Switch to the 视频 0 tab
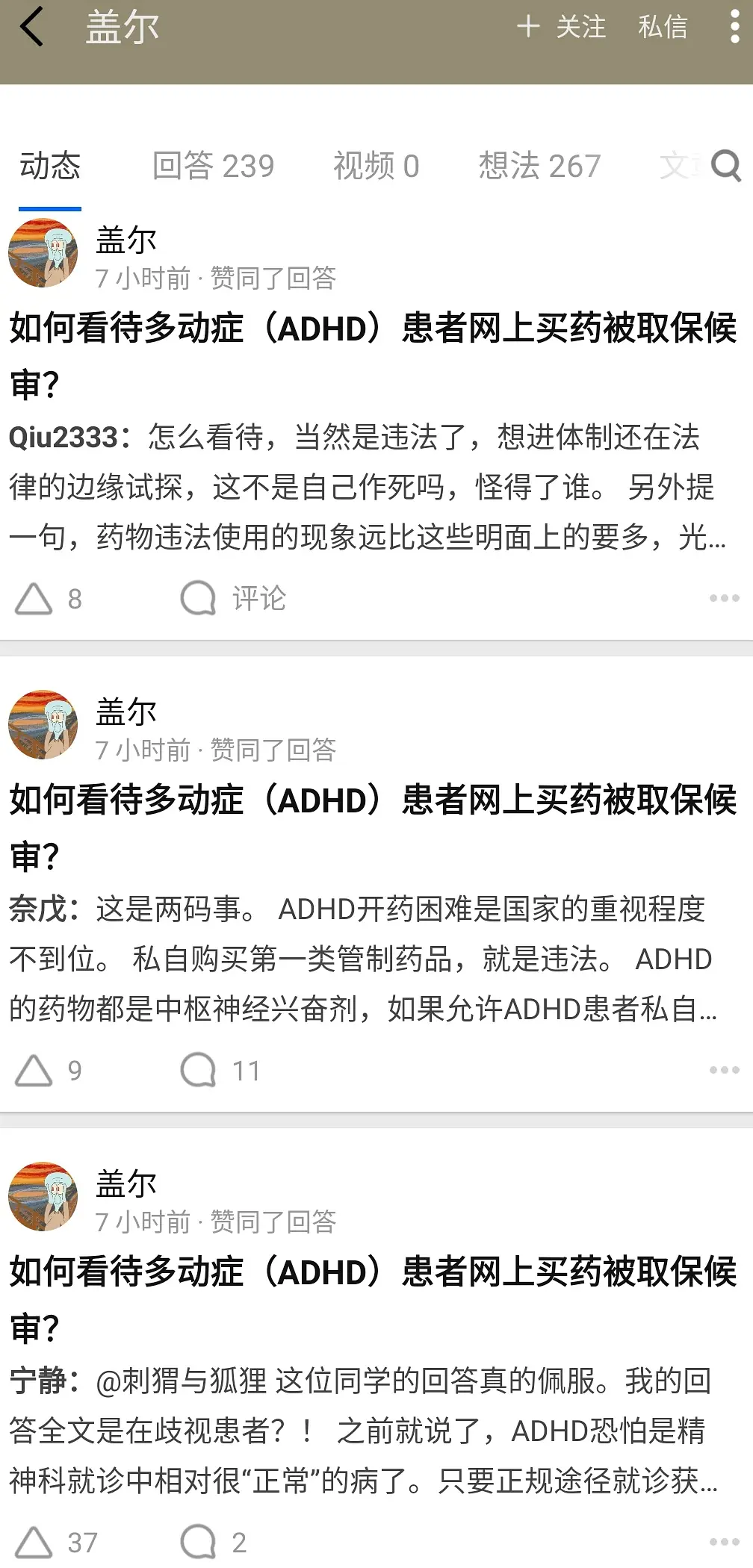This screenshot has width=753, height=1568. point(376,166)
